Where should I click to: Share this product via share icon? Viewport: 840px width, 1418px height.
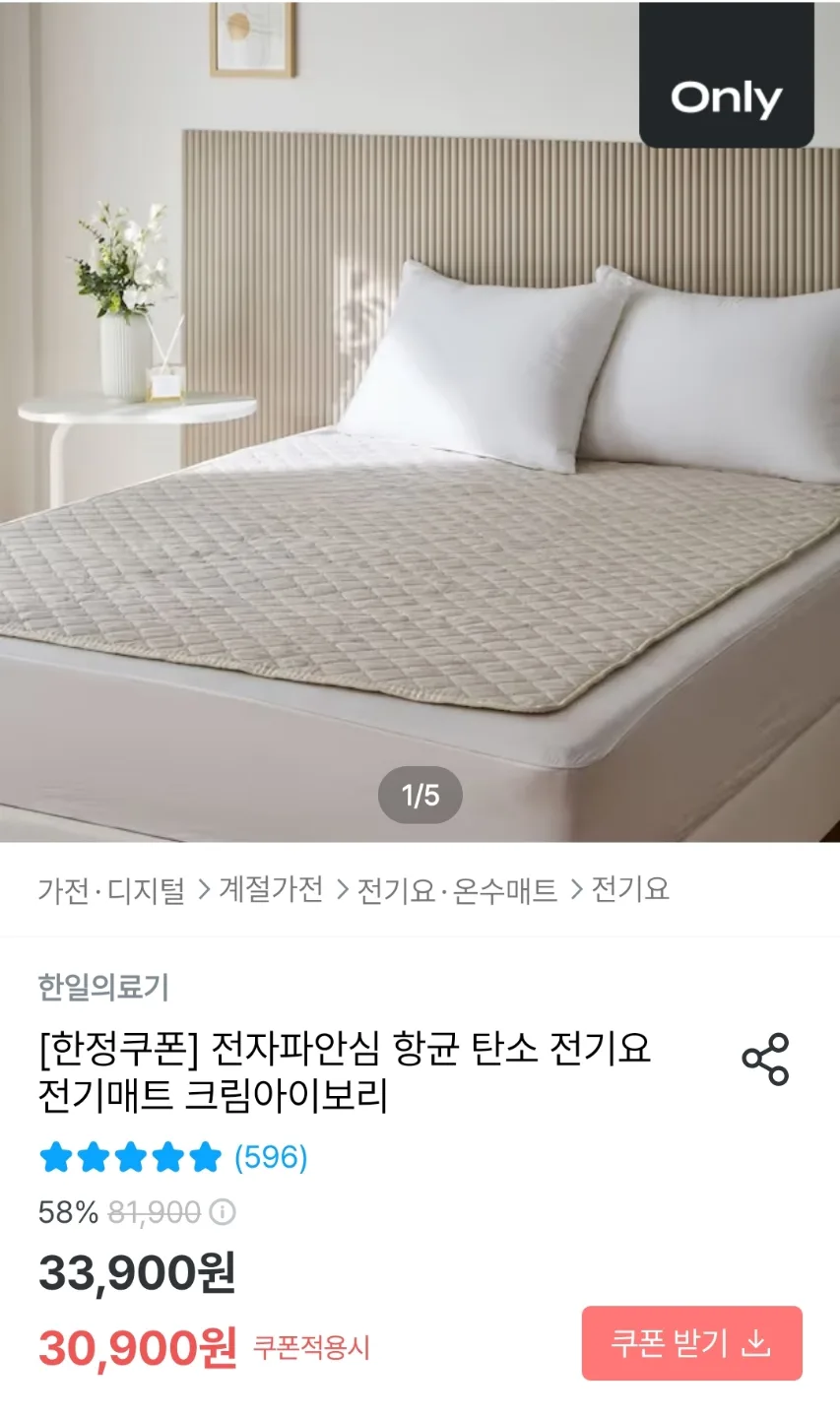point(765,1060)
